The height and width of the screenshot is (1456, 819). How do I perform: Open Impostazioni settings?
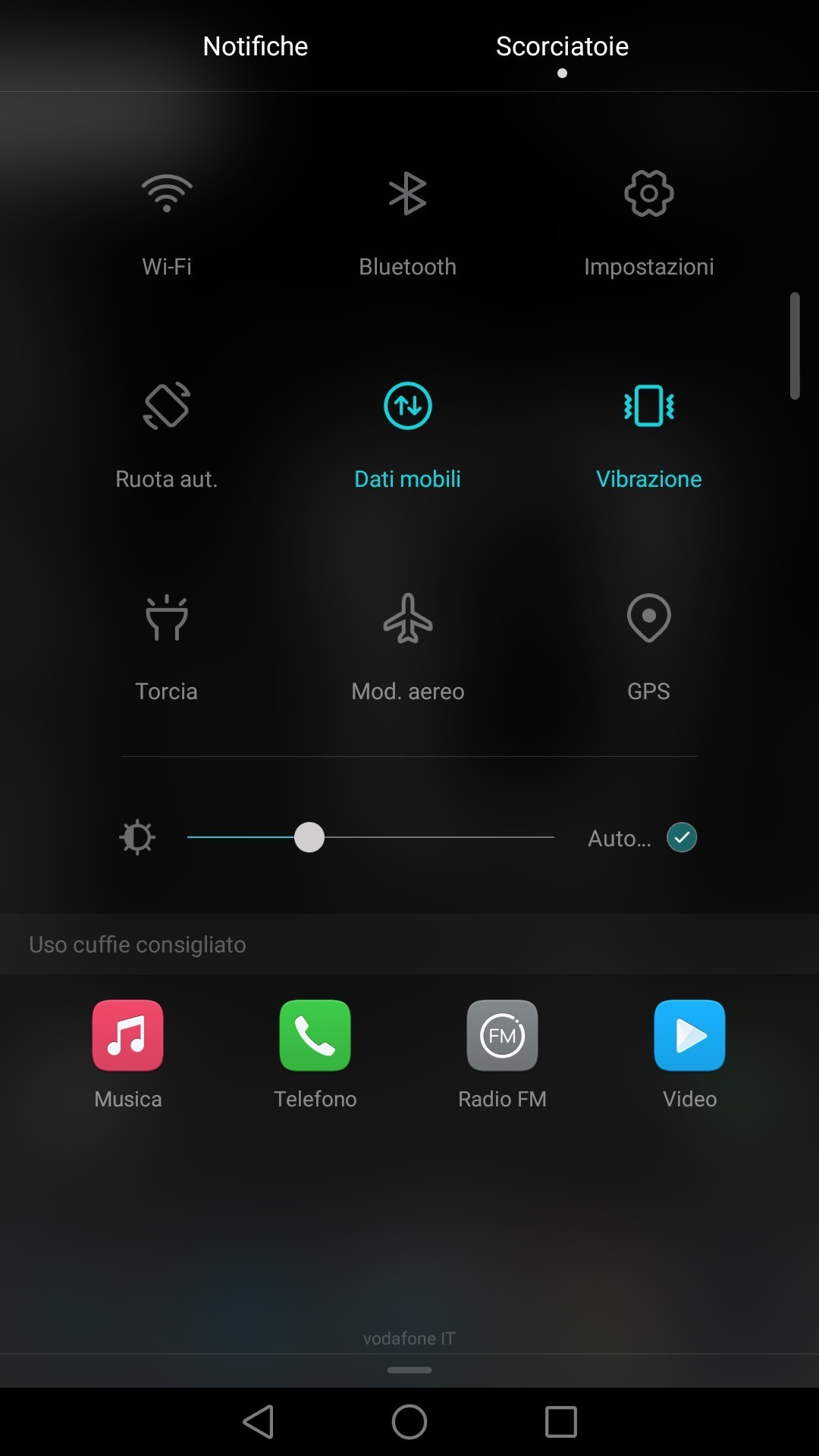coord(649,195)
